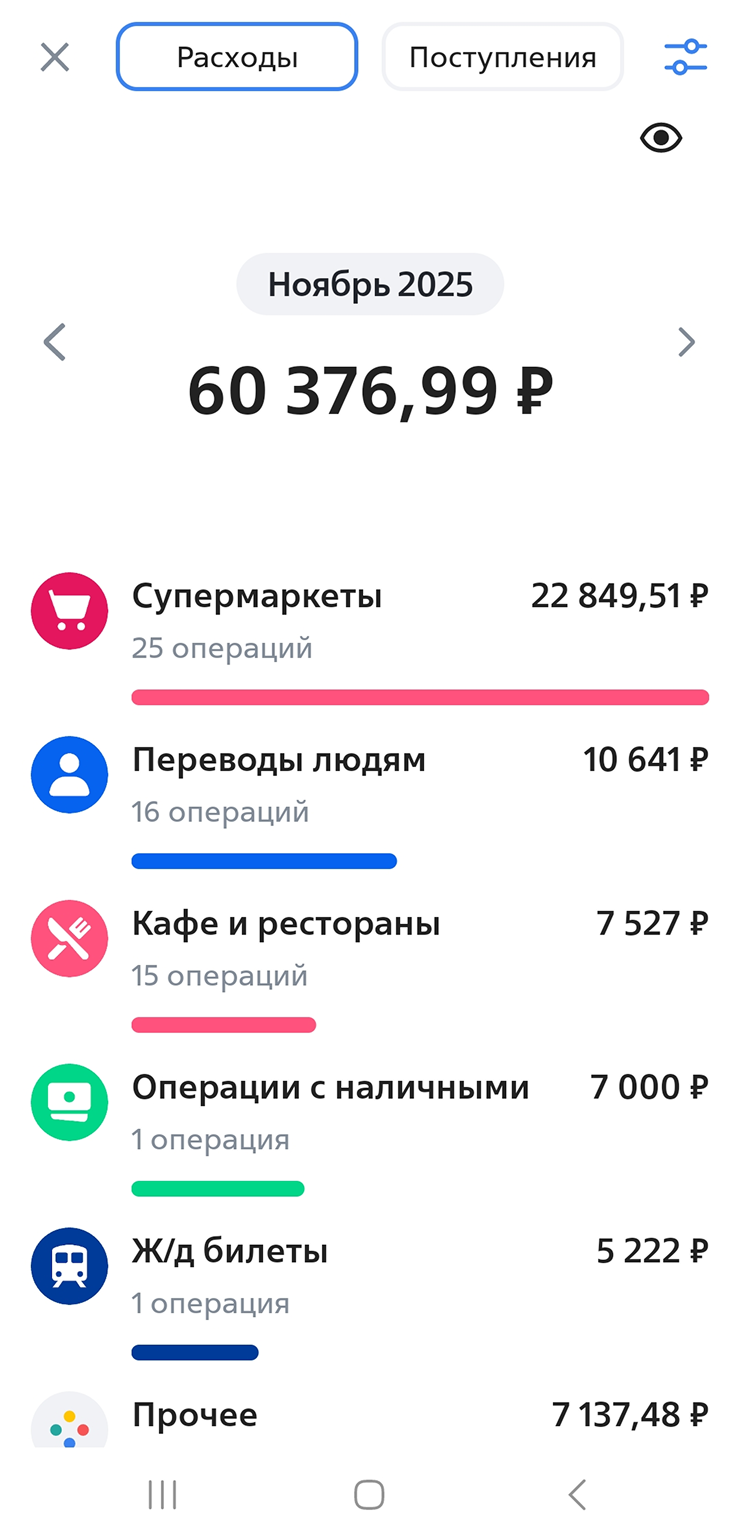Tap the system back button

pos(577,1494)
